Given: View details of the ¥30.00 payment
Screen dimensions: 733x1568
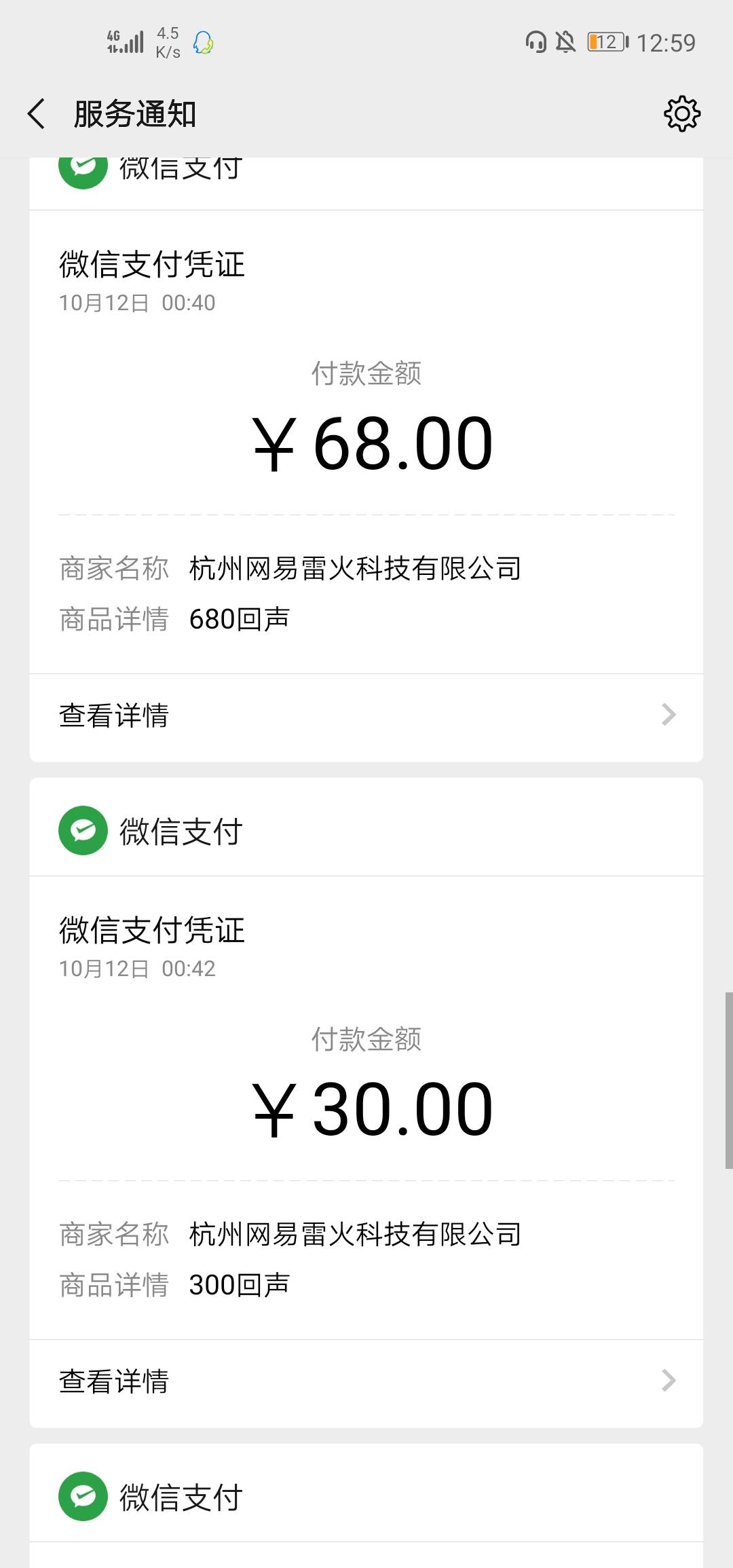Looking at the screenshot, I should coord(365,1381).
